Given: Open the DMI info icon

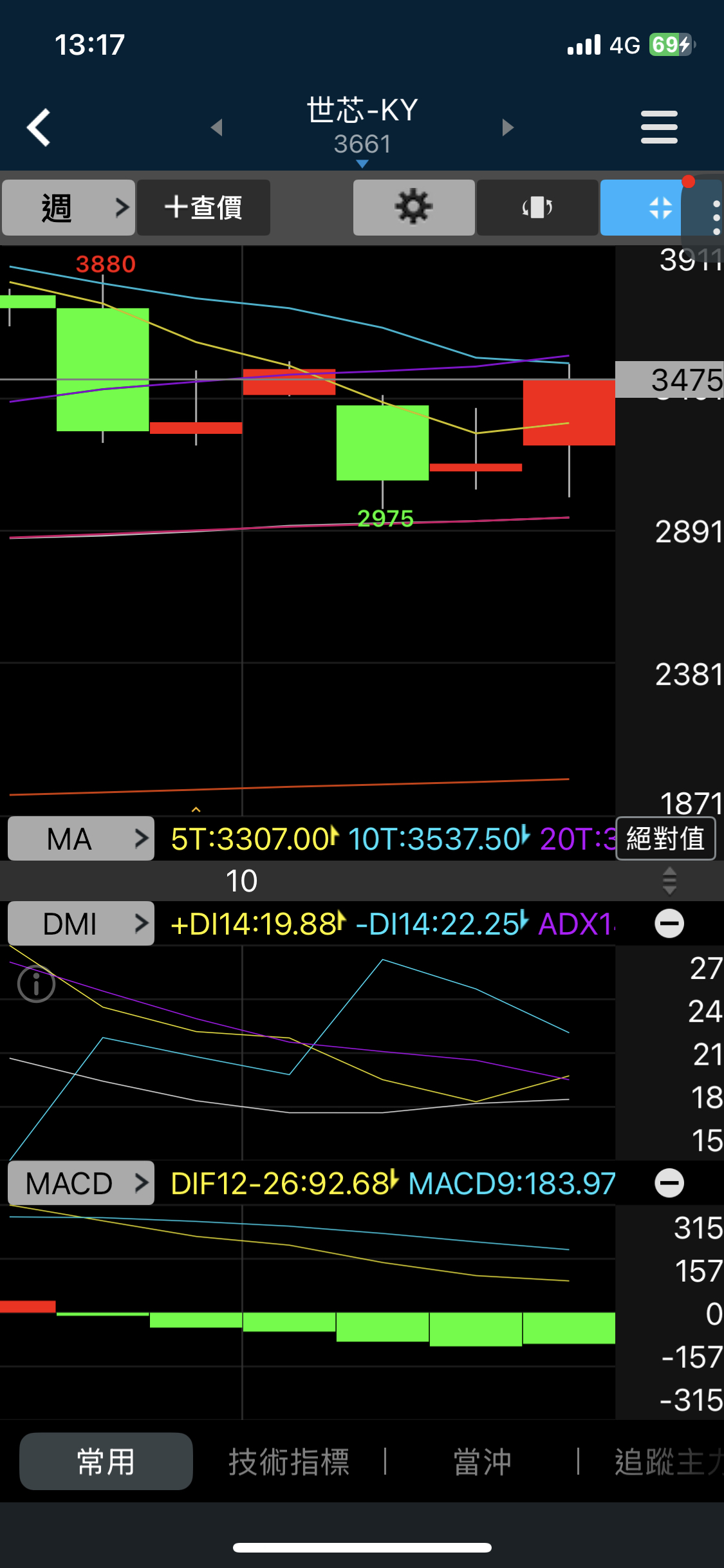Looking at the screenshot, I should [x=36, y=984].
